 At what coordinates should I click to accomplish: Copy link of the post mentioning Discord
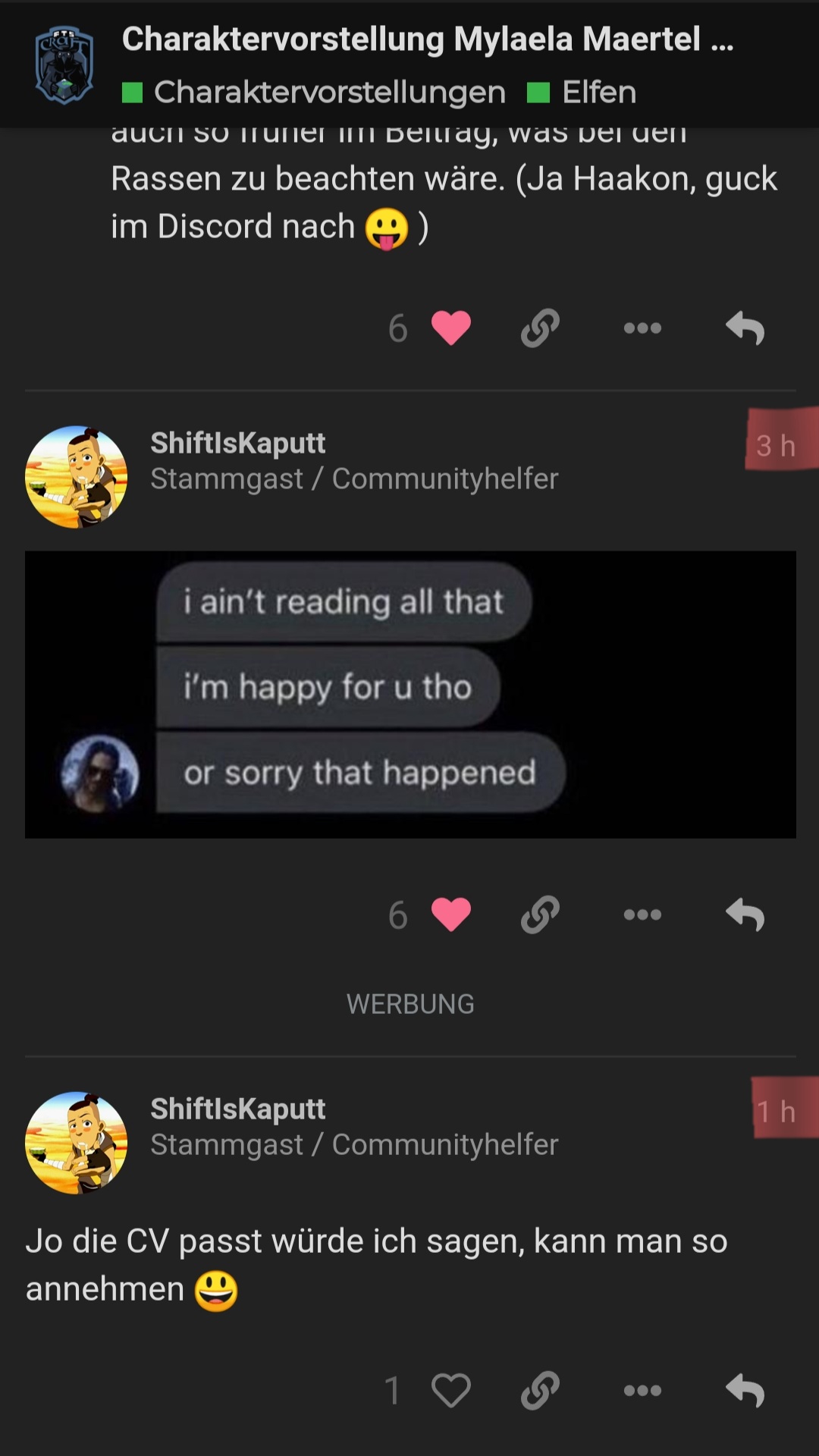pos(540,328)
